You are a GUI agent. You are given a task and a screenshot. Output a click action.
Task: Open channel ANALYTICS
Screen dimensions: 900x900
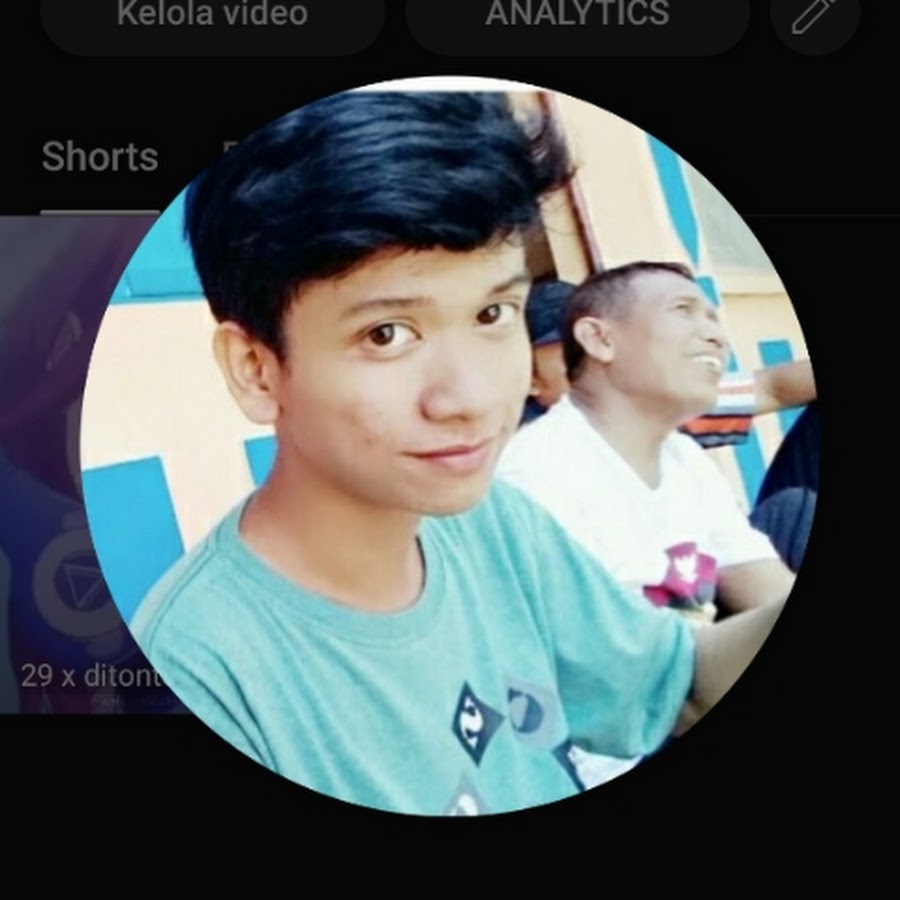[x=577, y=18]
